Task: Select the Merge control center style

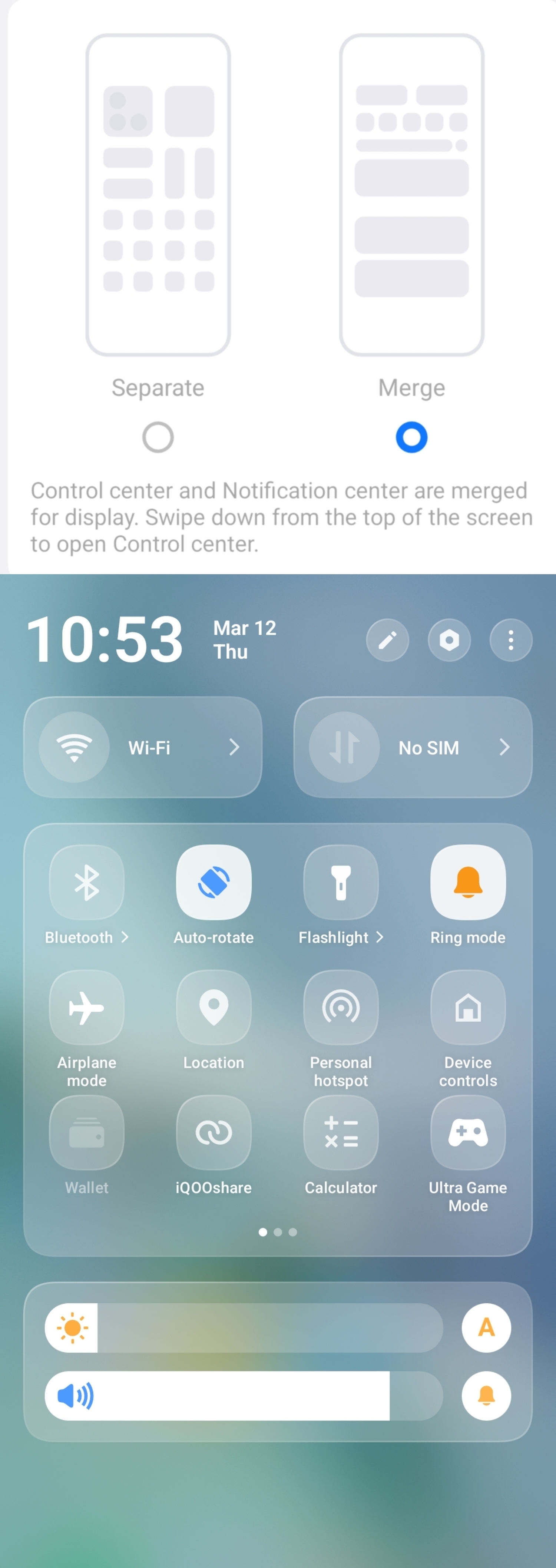Action: click(x=411, y=437)
